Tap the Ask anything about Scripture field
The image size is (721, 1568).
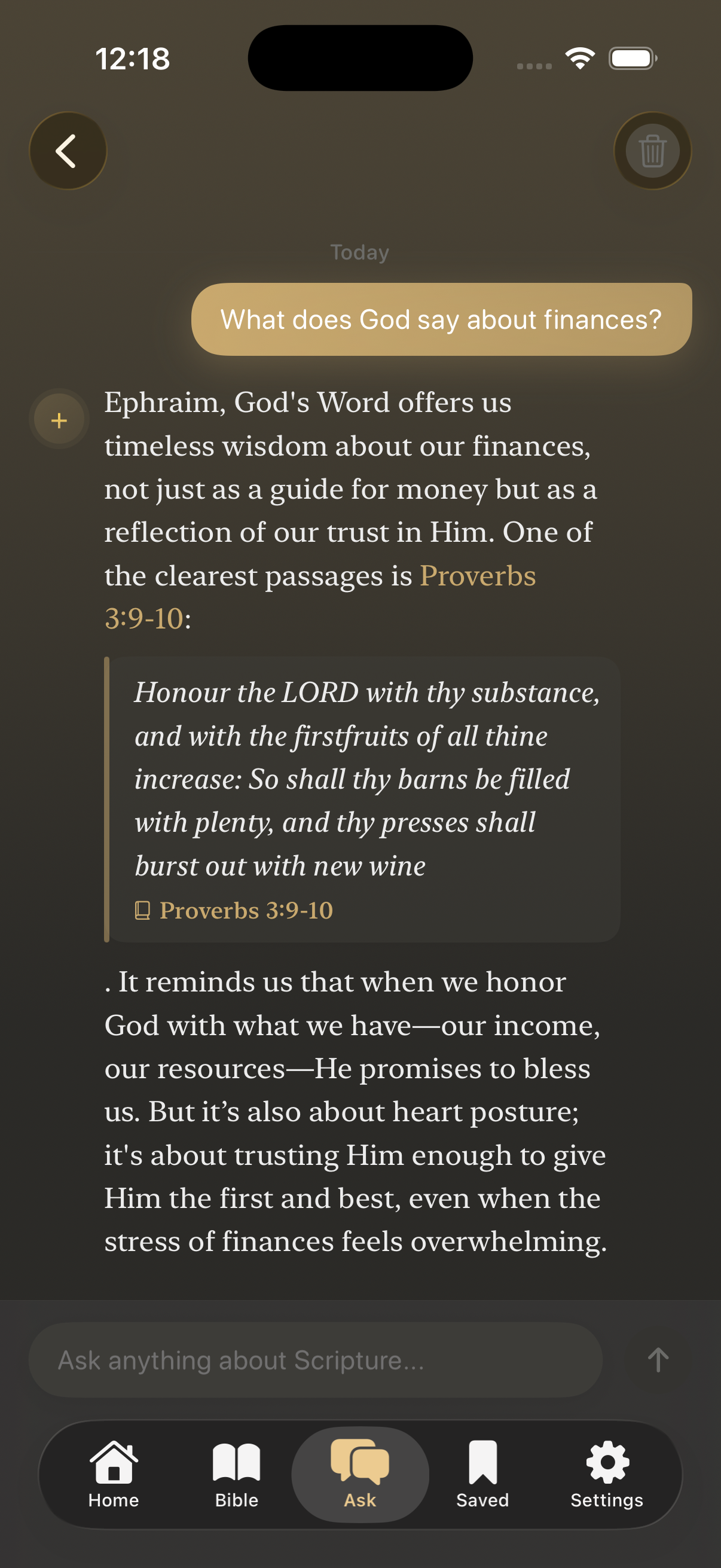(x=316, y=1361)
